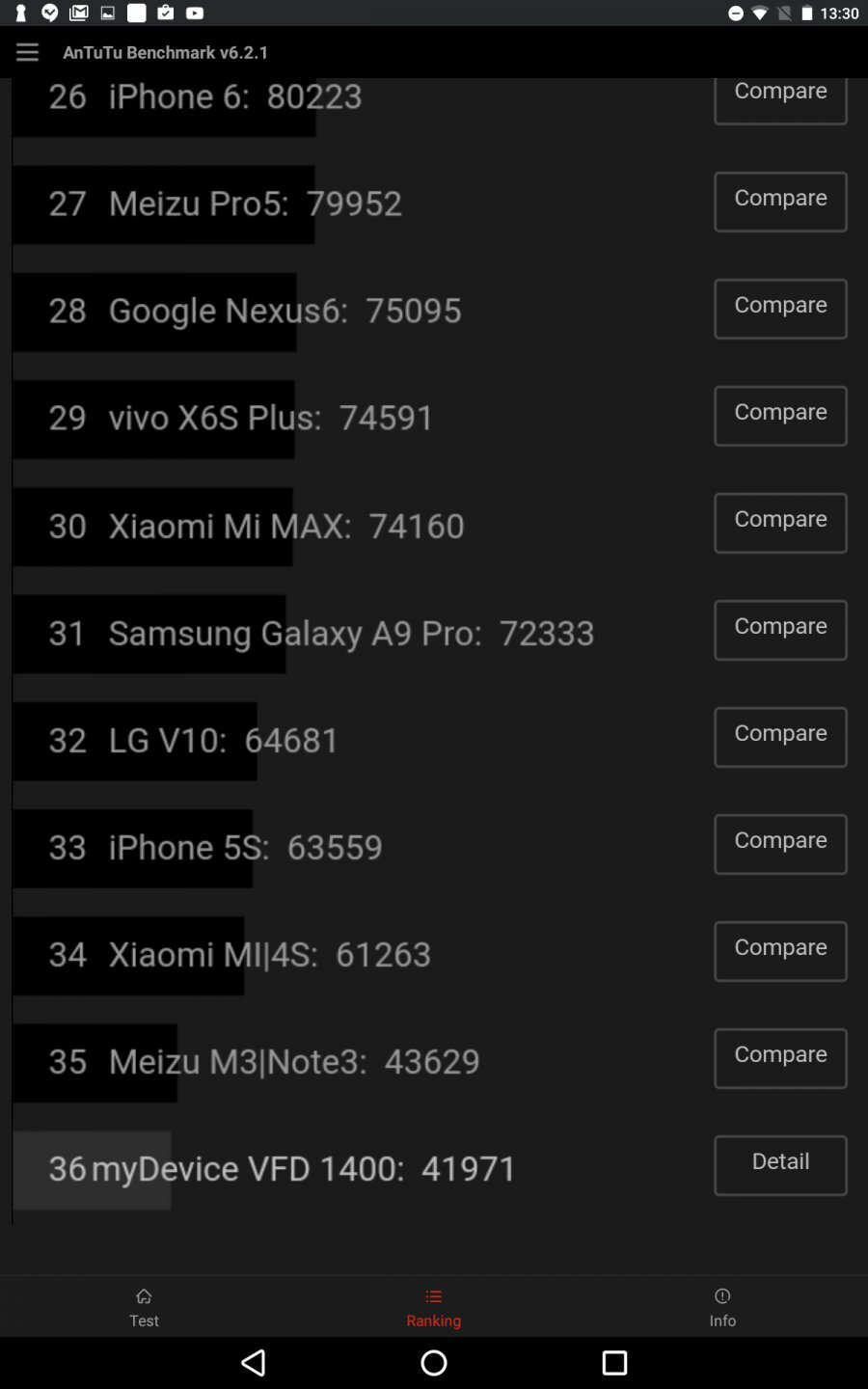Image resolution: width=868 pixels, height=1389 pixels.
Task: Open the AnTuTu navigation drawer menu
Action: click(27, 52)
